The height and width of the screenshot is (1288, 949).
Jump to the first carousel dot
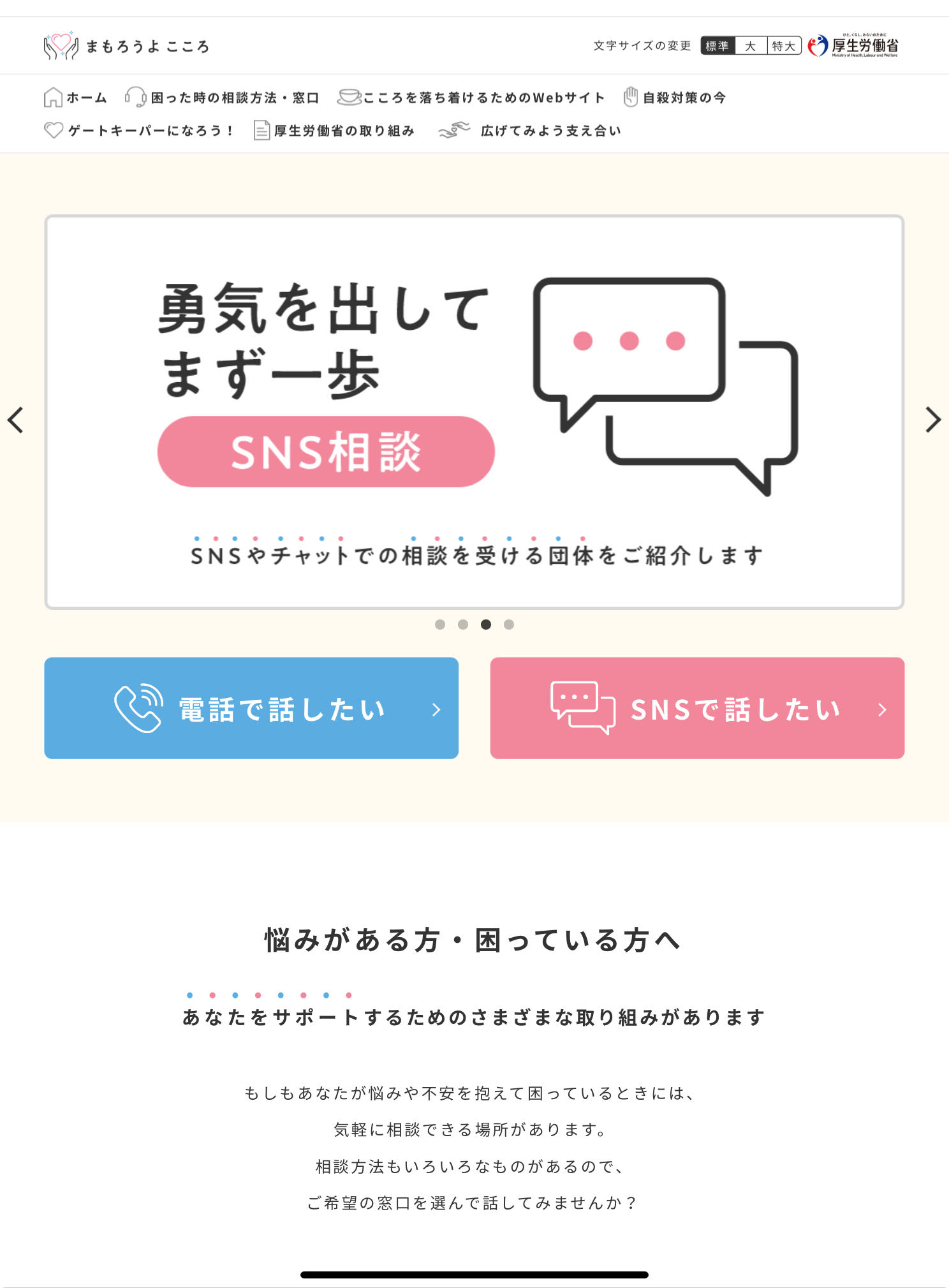pyautogui.click(x=440, y=625)
